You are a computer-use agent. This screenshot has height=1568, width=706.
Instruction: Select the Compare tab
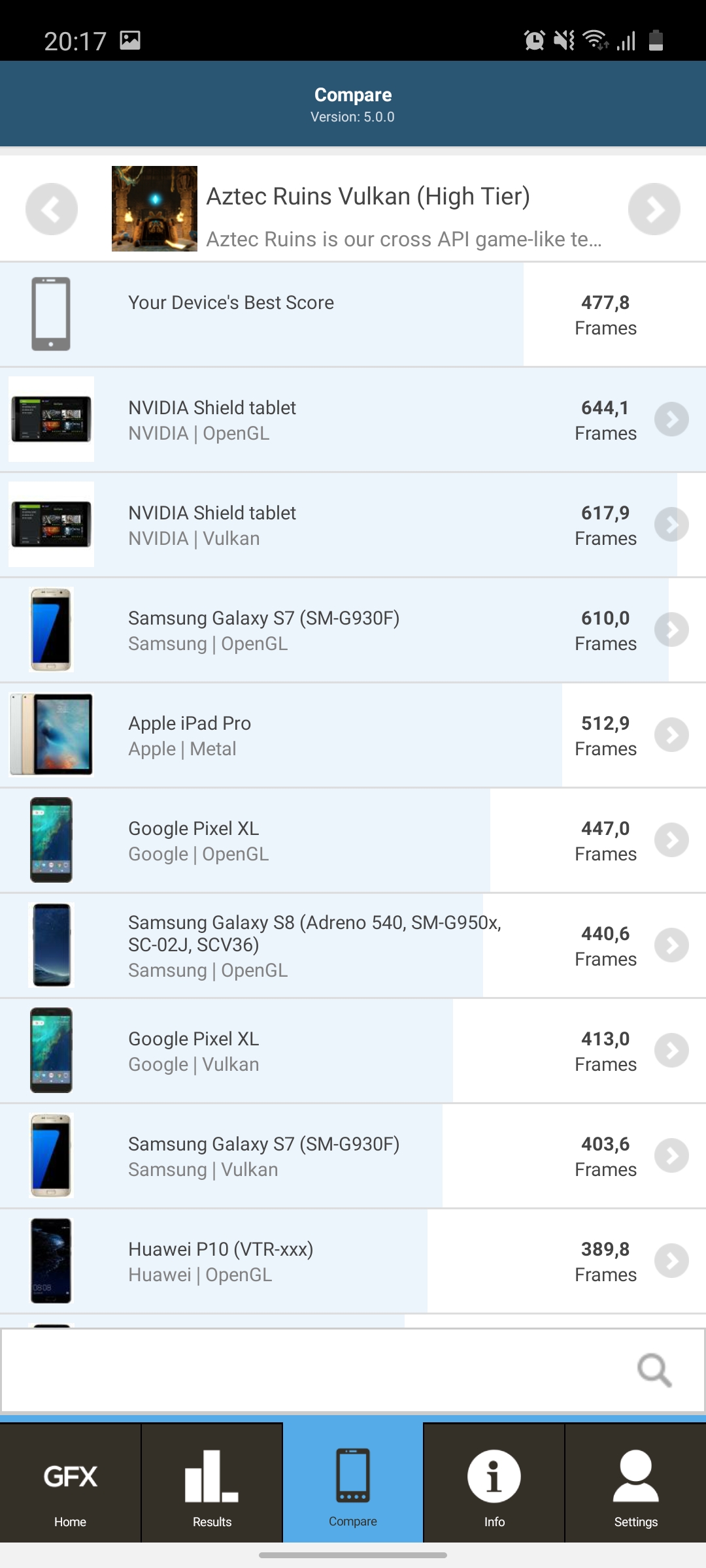pos(353,1484)
